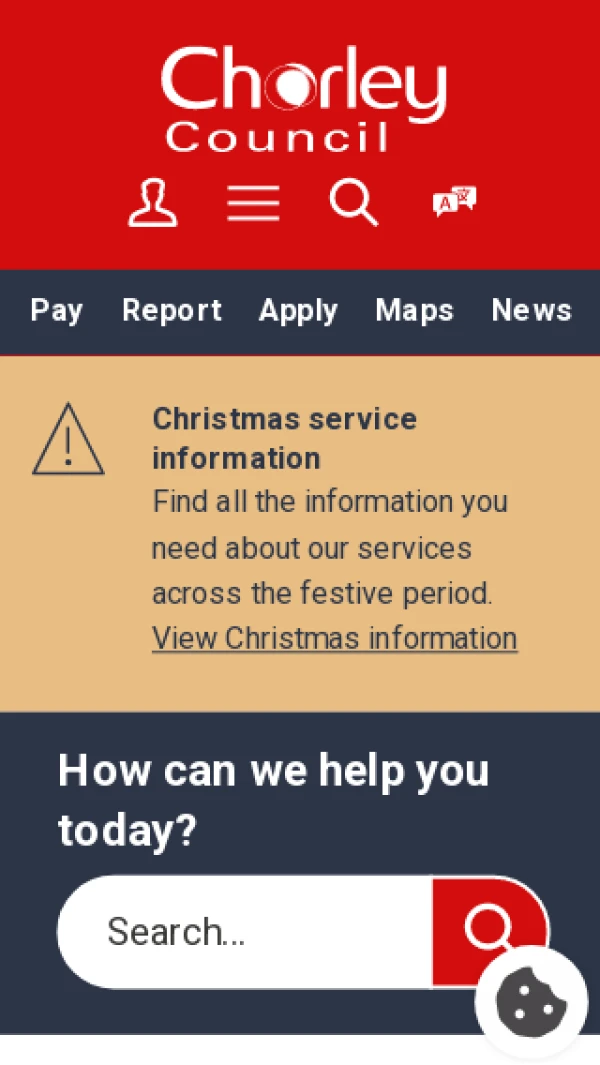Follow the View Christmas information link
This screenshot has height=1065, width=600.
[334, 639]
